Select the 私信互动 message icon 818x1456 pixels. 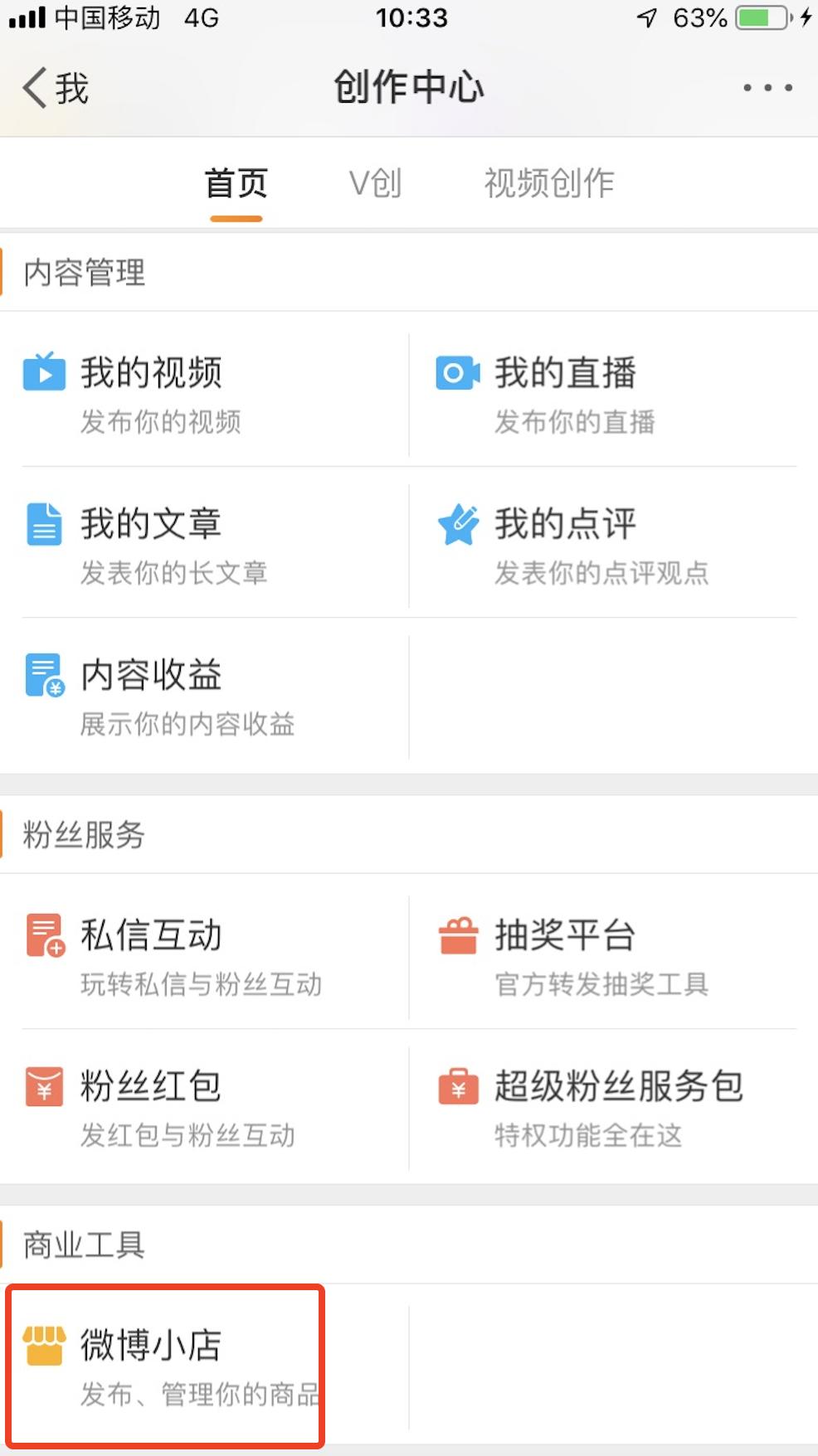point(44,935)
